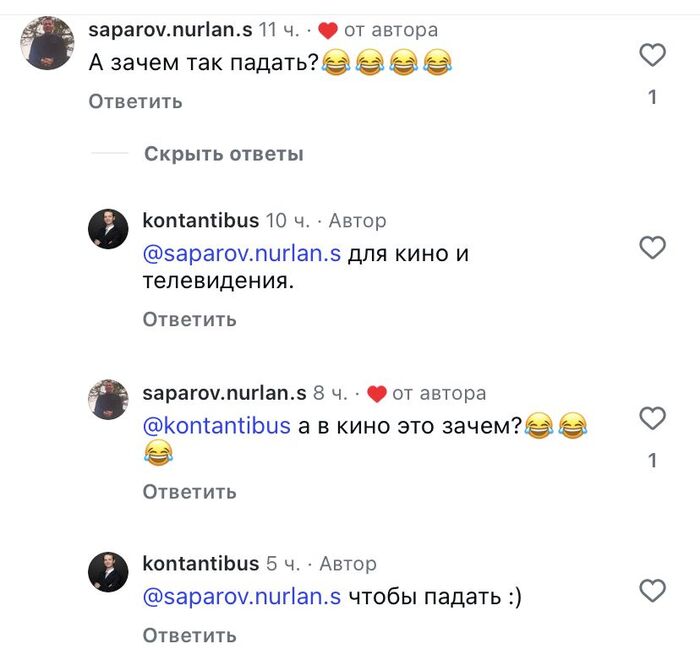Tap "Скрыть ответы" to hide replies

tap(223, 154)
